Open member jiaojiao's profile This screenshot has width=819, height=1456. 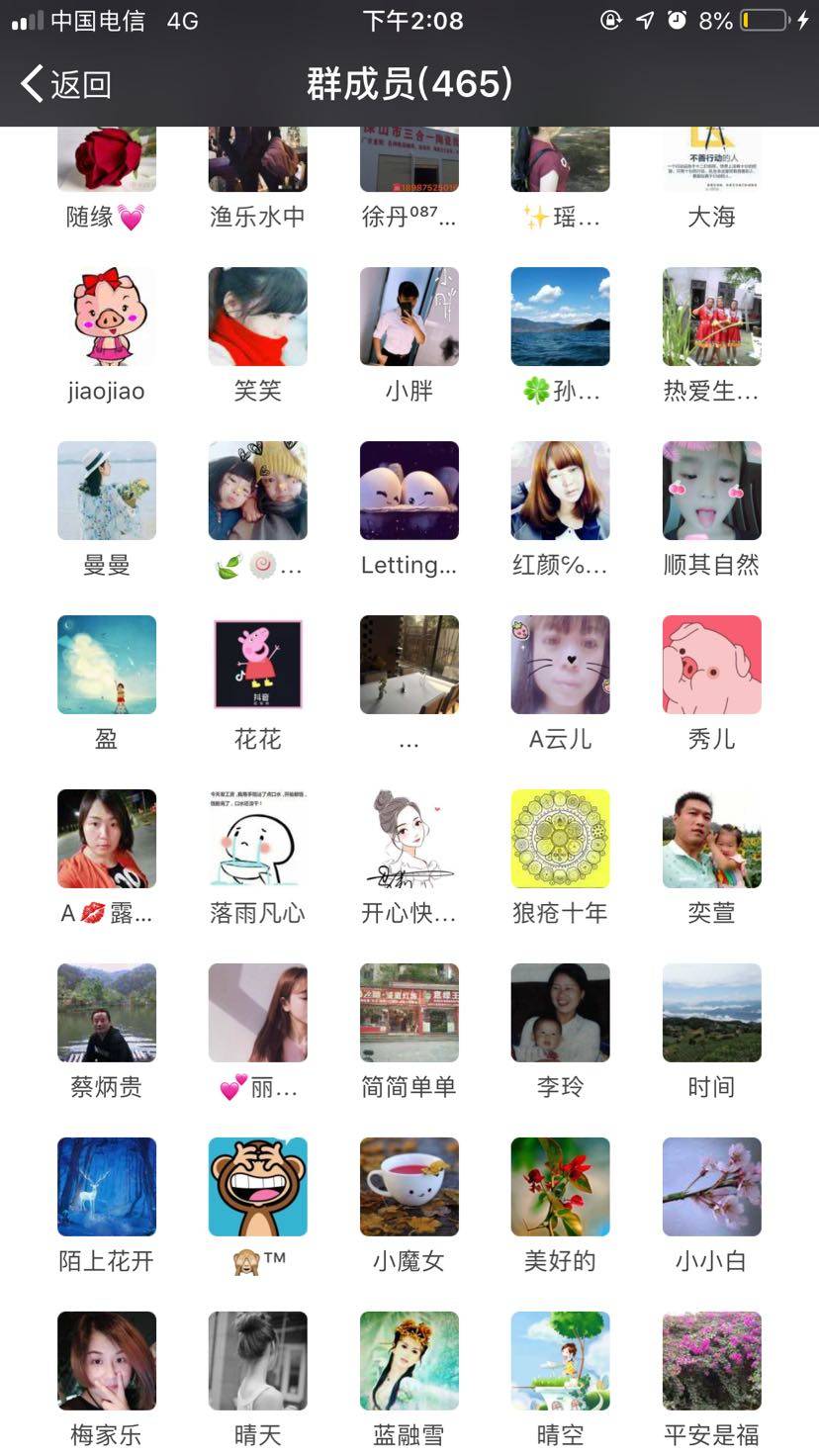tap(107, 317)
